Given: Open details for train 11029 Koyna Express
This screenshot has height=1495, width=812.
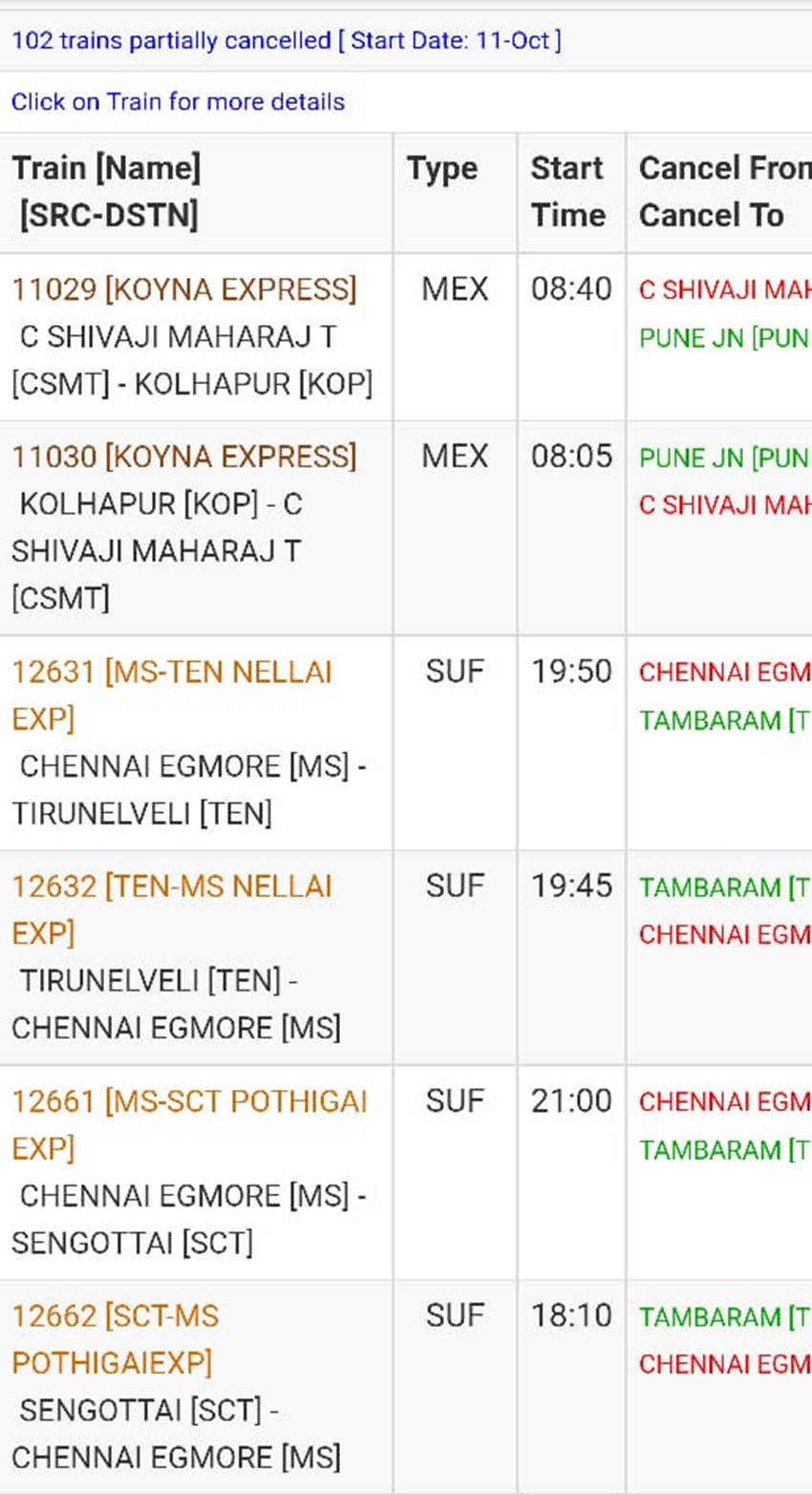Looking at the screenshot, I should pyautogui.click(x=183, y=289).
